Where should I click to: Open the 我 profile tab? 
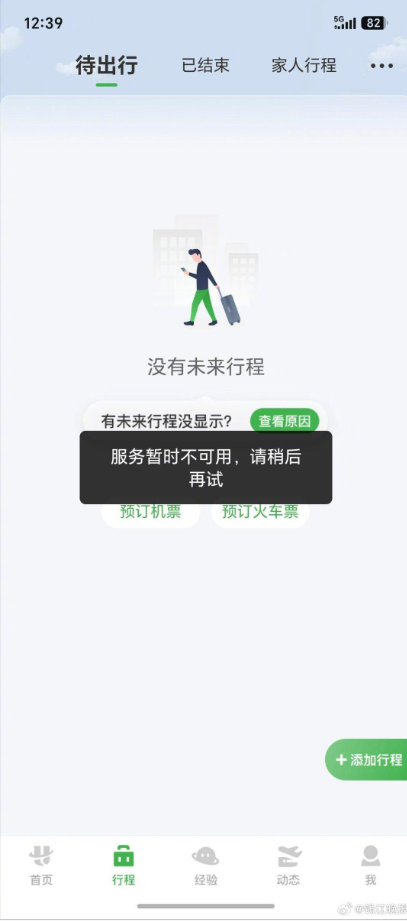(x=370, y=866)
